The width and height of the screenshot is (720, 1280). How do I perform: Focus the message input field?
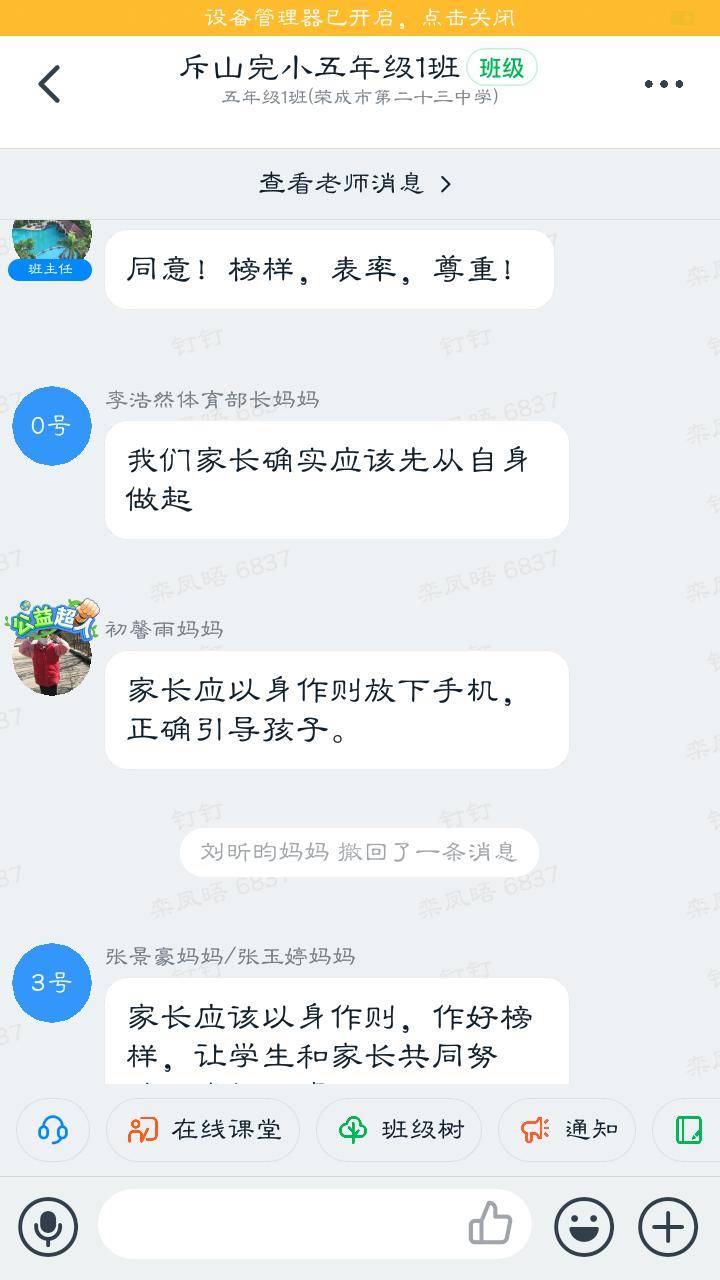pyautogui.click(x=280, y=1224)
